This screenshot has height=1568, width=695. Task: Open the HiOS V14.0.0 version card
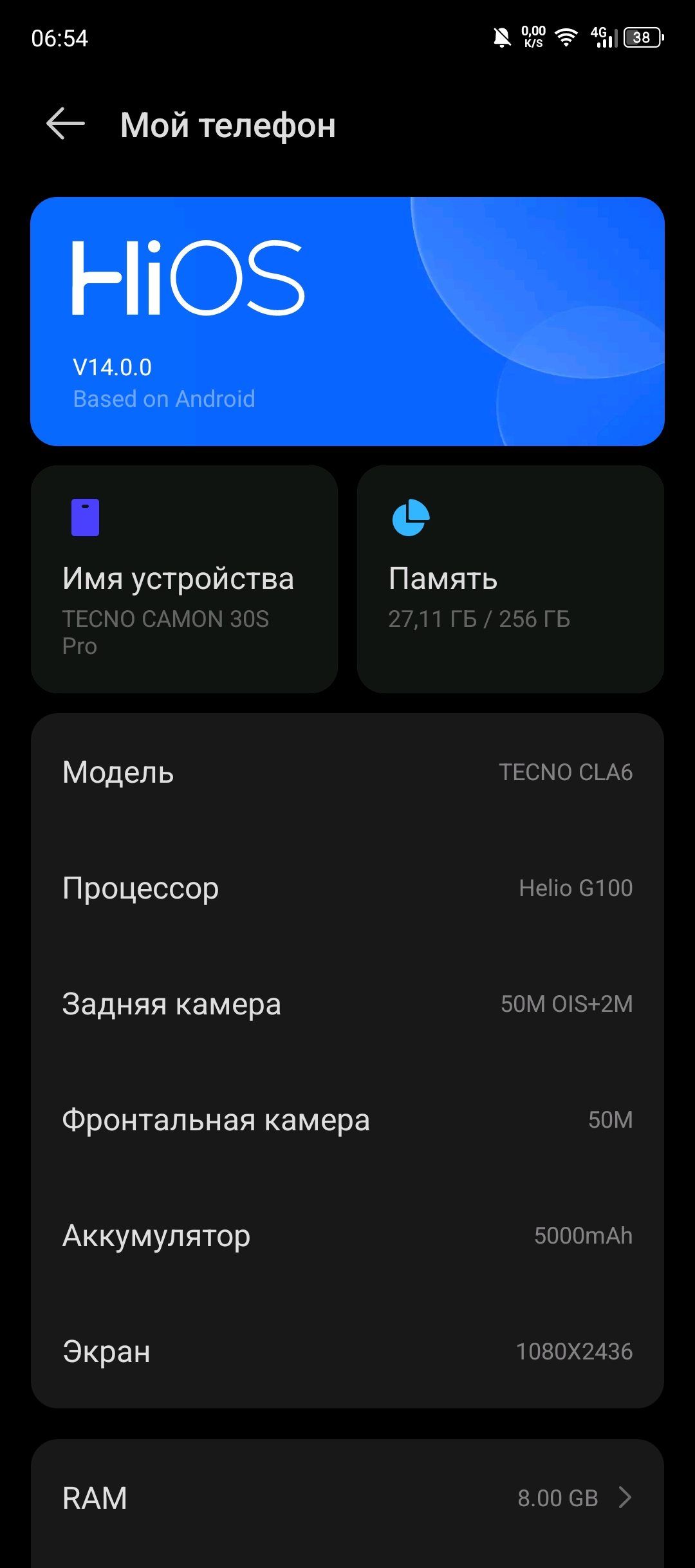click(x=347, y=321)
